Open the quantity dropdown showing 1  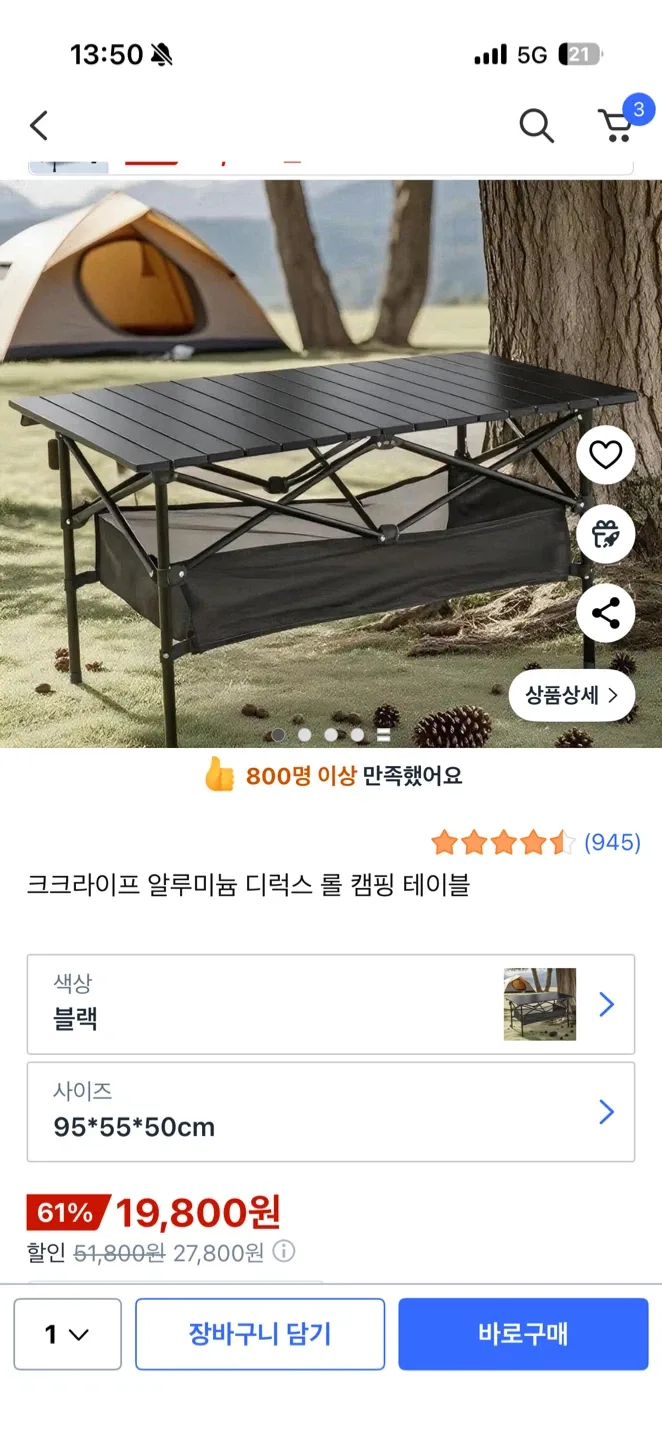click(67, 1334)
